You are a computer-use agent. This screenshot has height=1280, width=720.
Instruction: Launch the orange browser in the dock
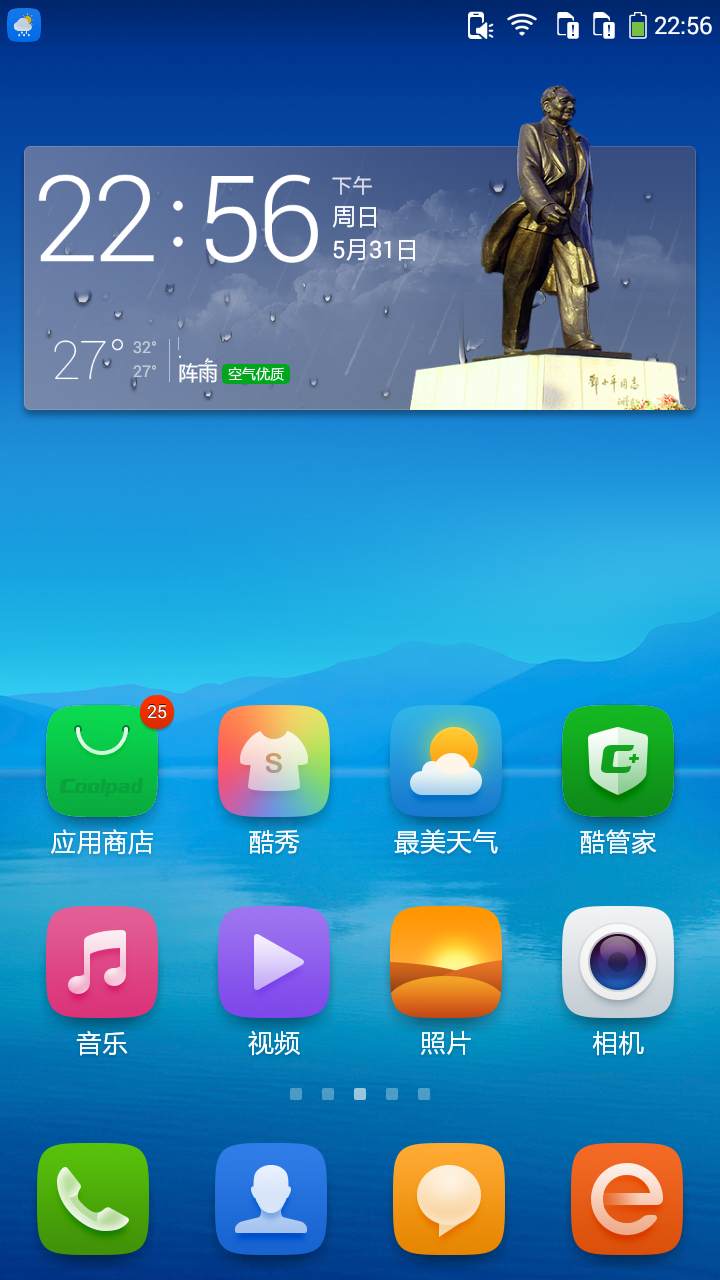click(627, 1198)
